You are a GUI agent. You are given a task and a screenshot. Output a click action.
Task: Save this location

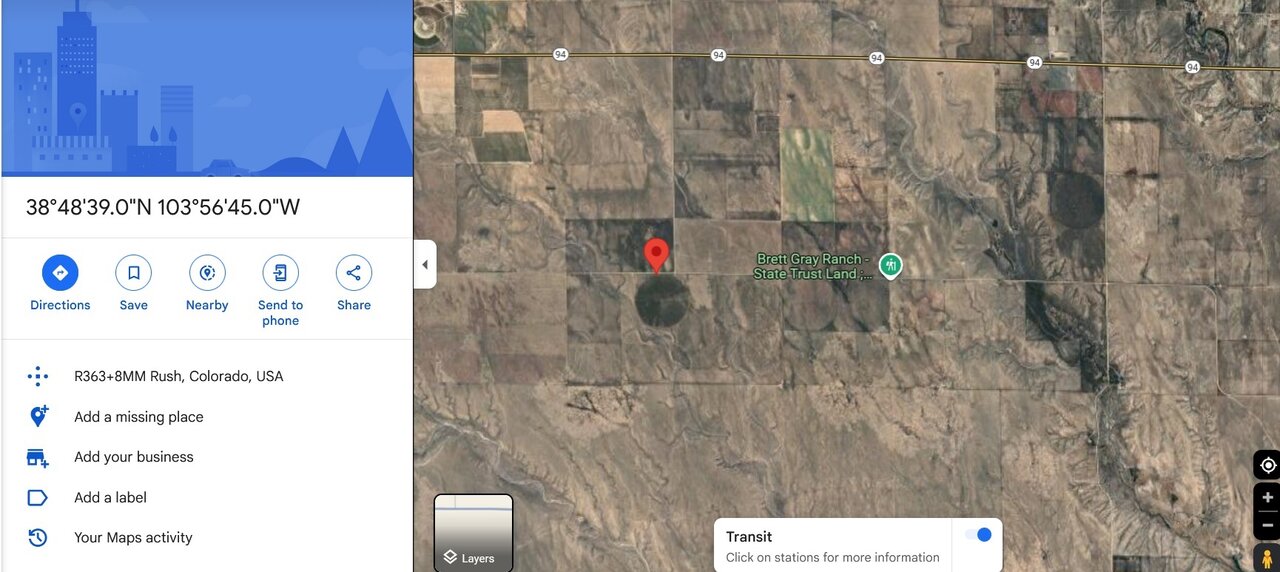pos(133,273)
